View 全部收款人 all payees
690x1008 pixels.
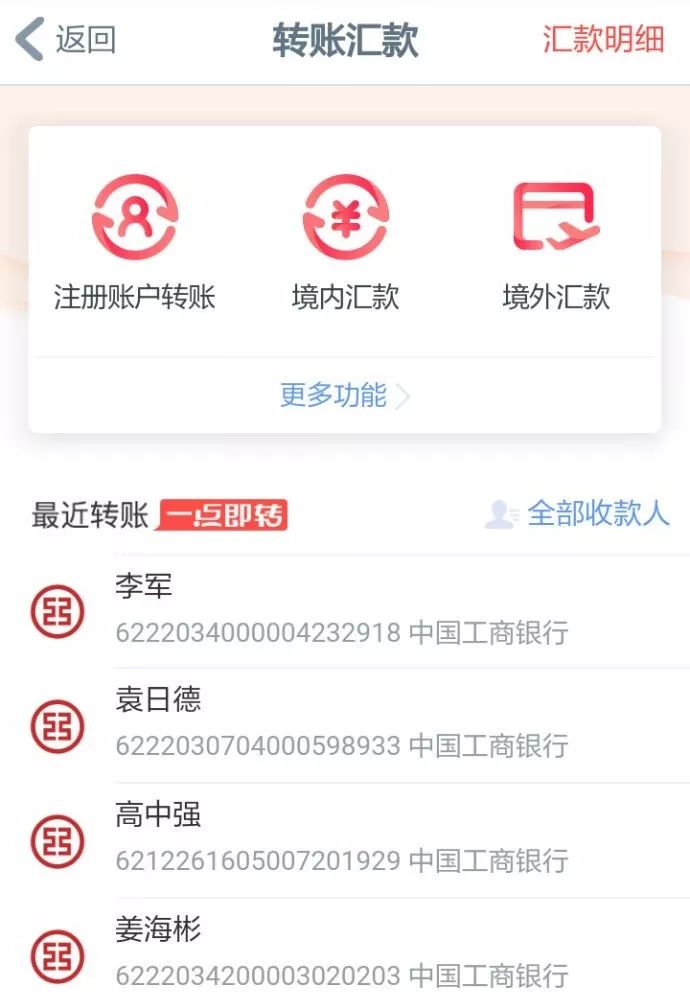click(x=578, y=514)
